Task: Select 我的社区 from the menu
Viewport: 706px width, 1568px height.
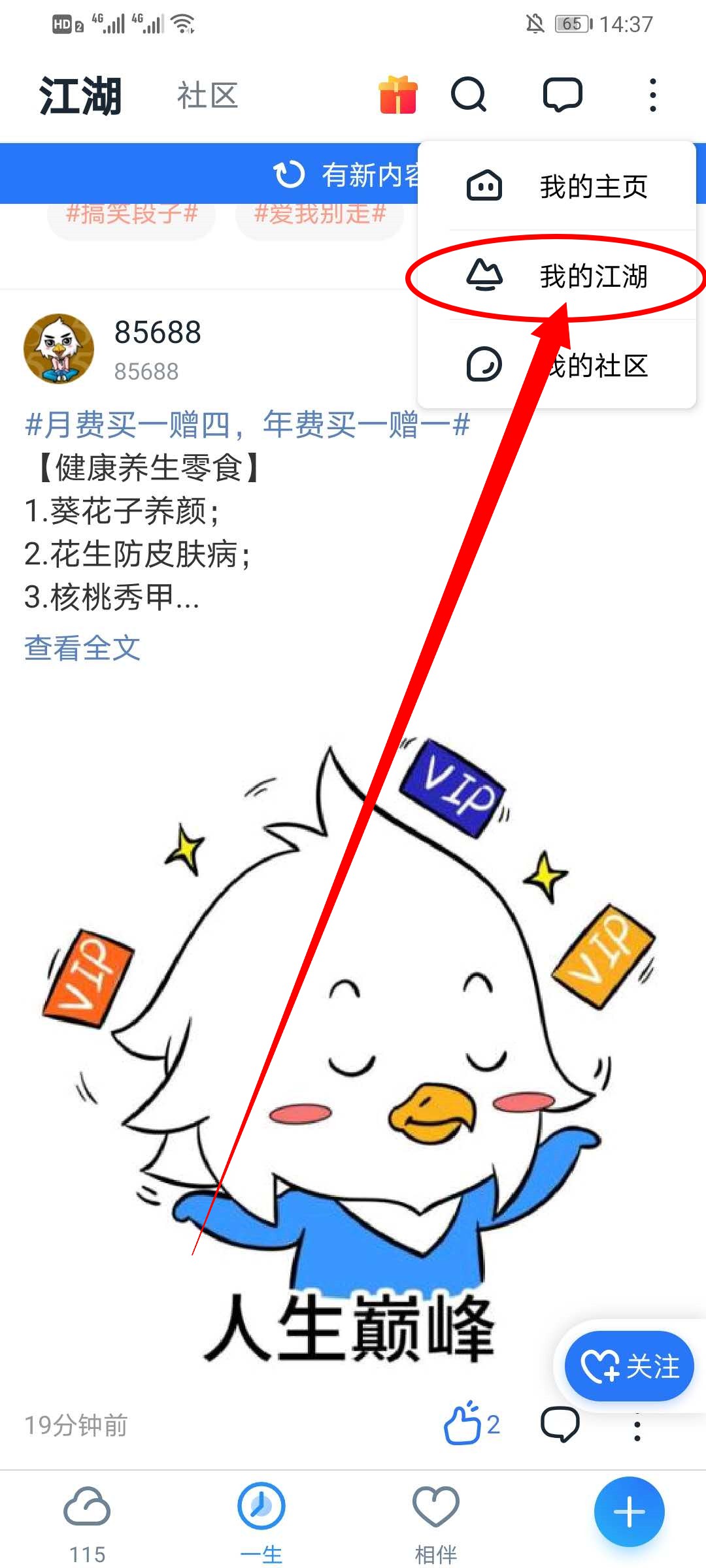Action: (557, 365)
